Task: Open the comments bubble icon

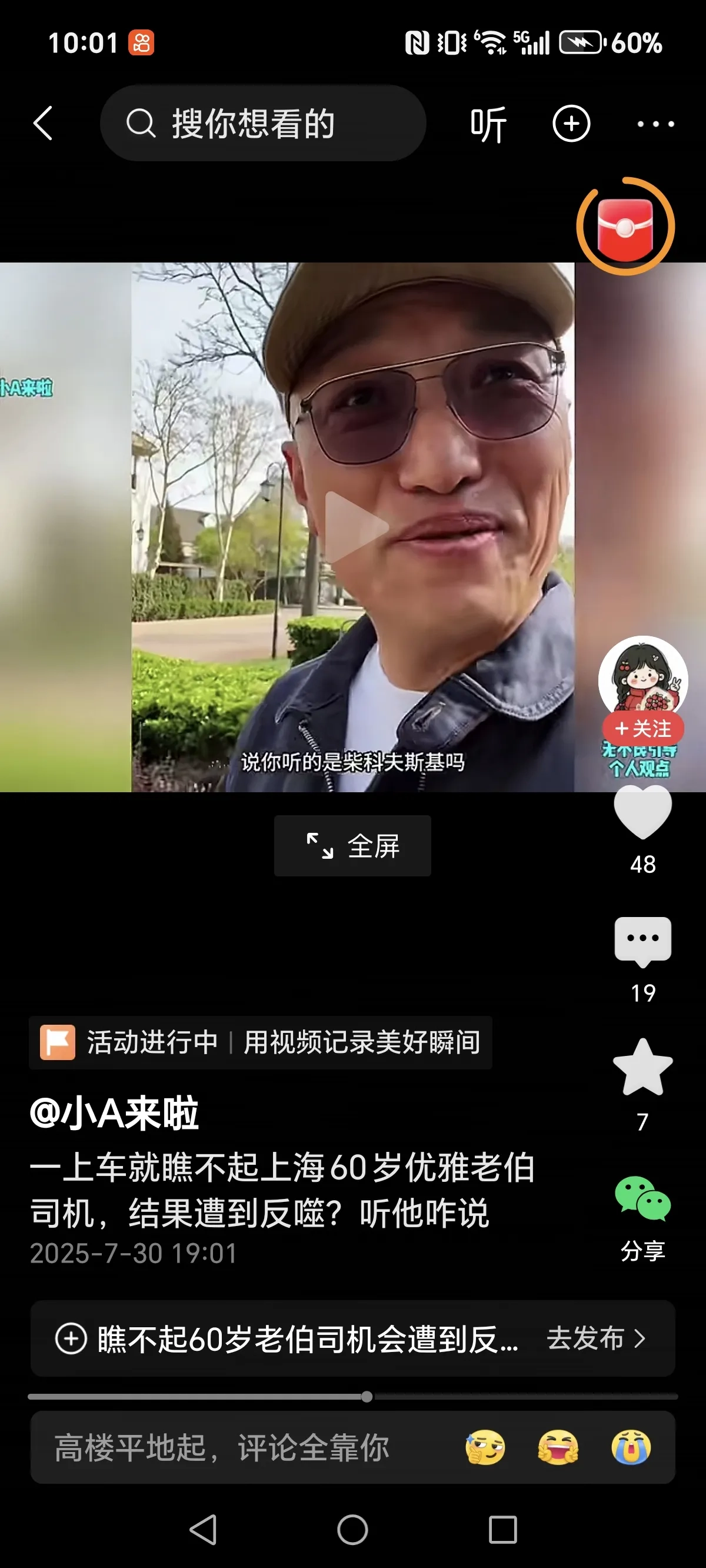Action: [x=642, y=941]
